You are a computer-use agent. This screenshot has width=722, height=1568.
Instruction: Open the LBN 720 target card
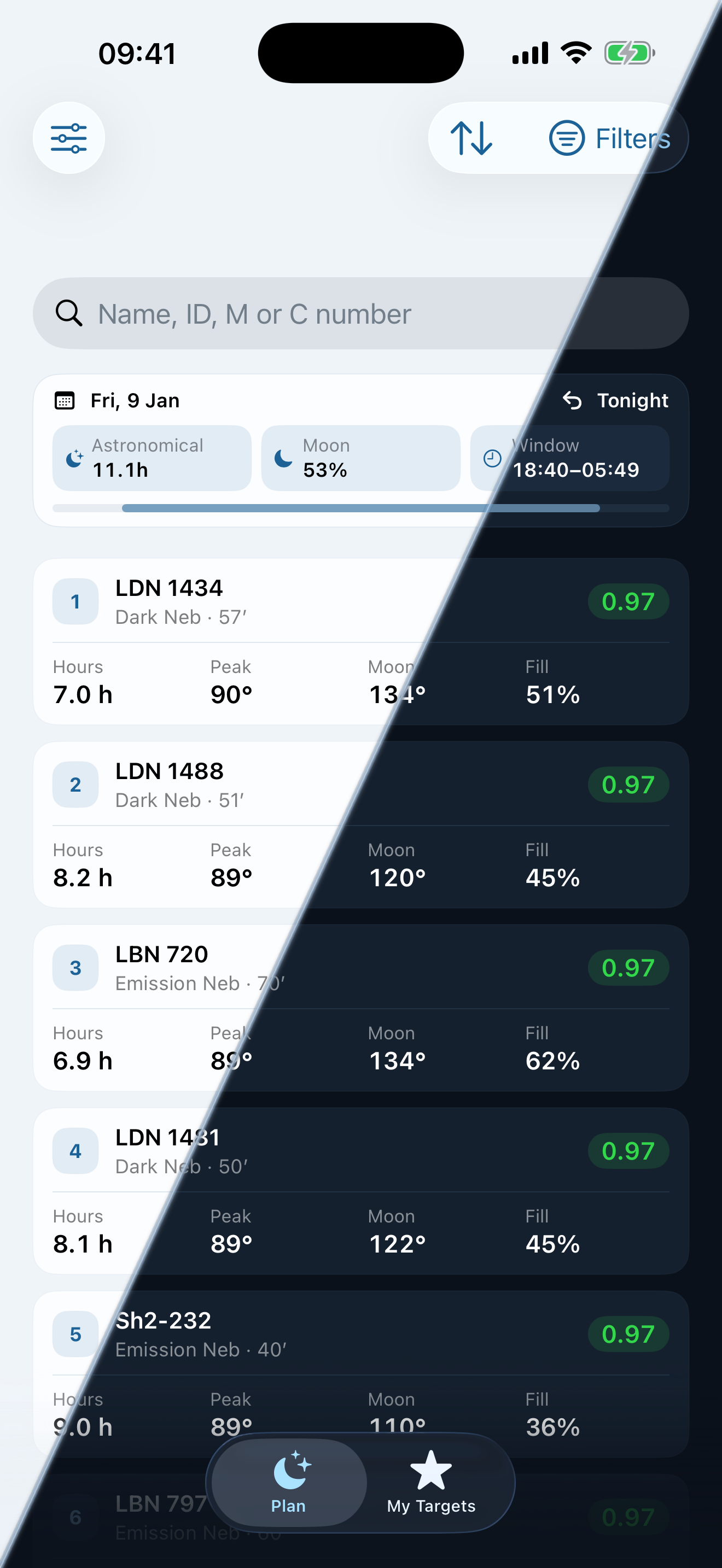point(361,1008)
